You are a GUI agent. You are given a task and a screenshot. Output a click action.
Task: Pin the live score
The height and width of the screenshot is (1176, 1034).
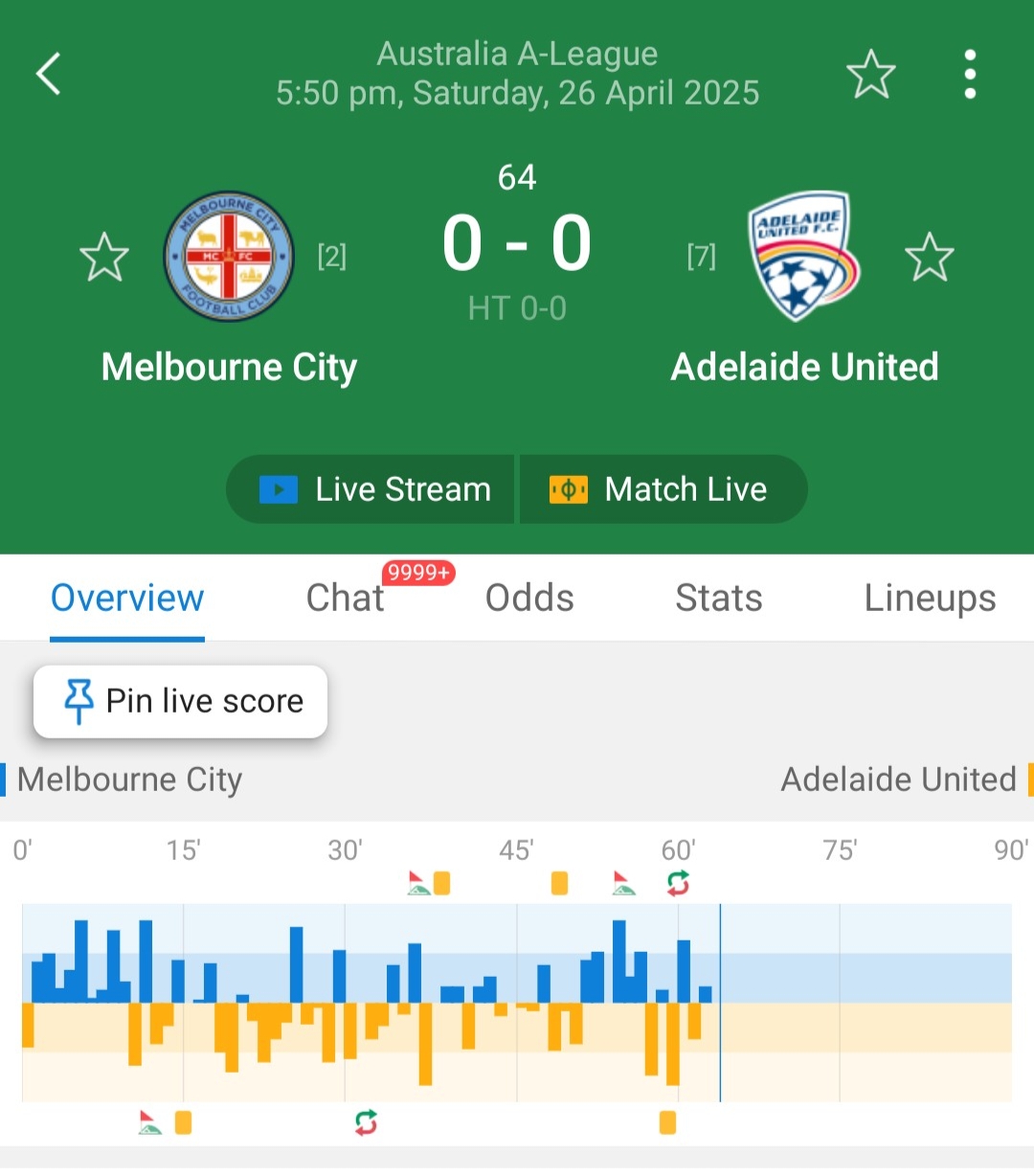point(181,701)
